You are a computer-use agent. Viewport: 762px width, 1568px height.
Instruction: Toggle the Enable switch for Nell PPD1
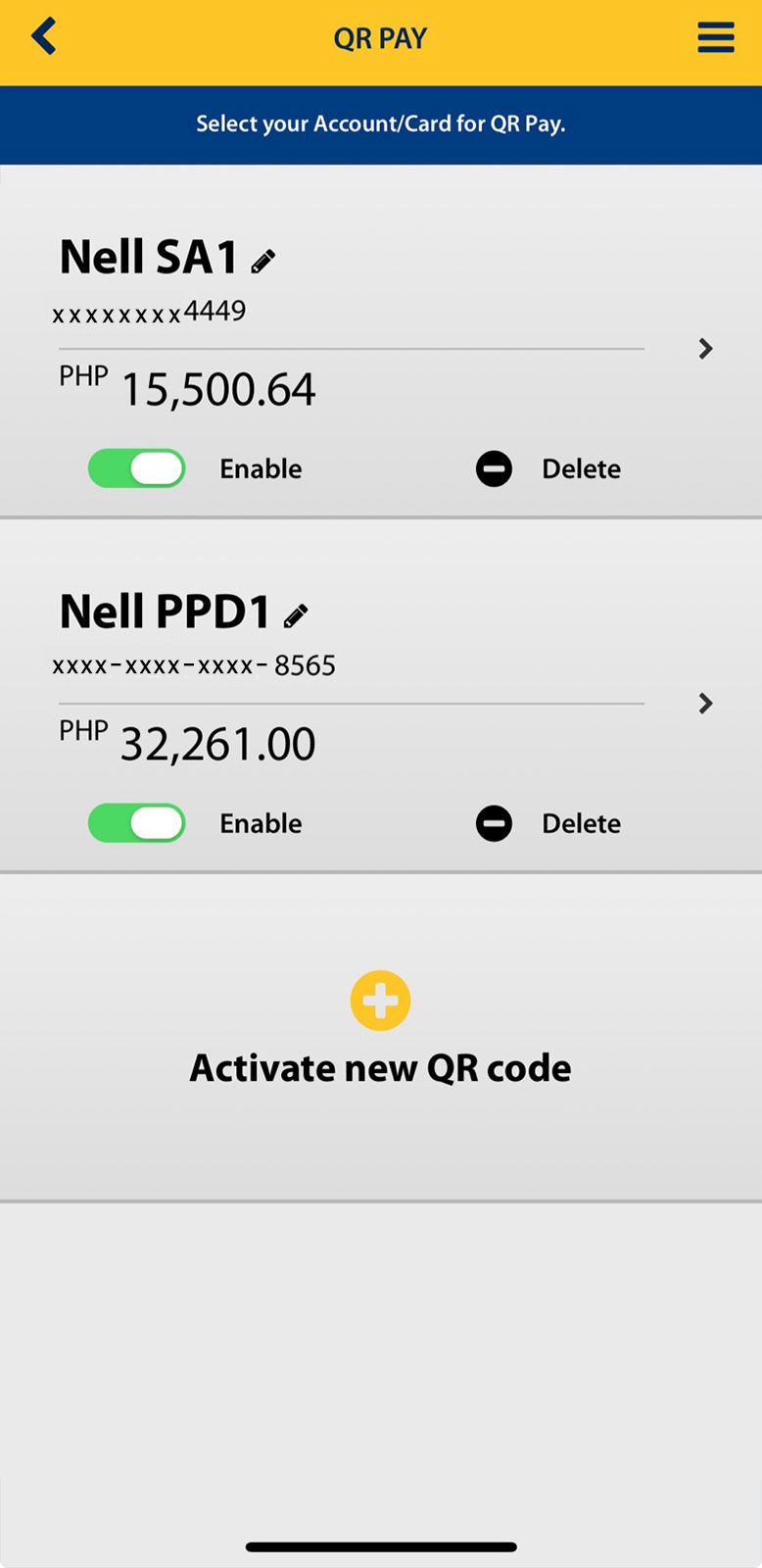(x=136, y=823)
